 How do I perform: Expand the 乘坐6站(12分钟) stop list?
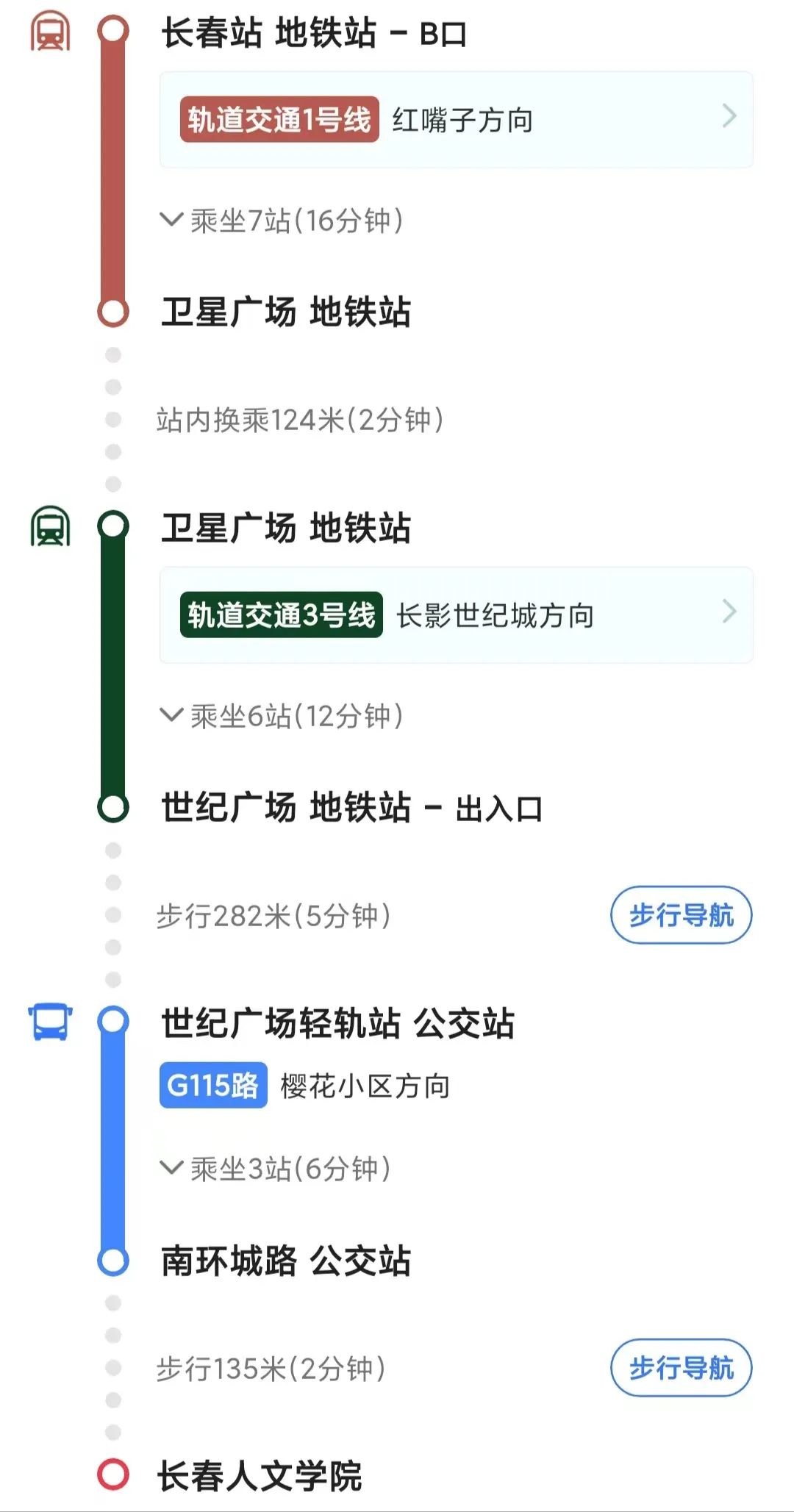coord(282,716)
